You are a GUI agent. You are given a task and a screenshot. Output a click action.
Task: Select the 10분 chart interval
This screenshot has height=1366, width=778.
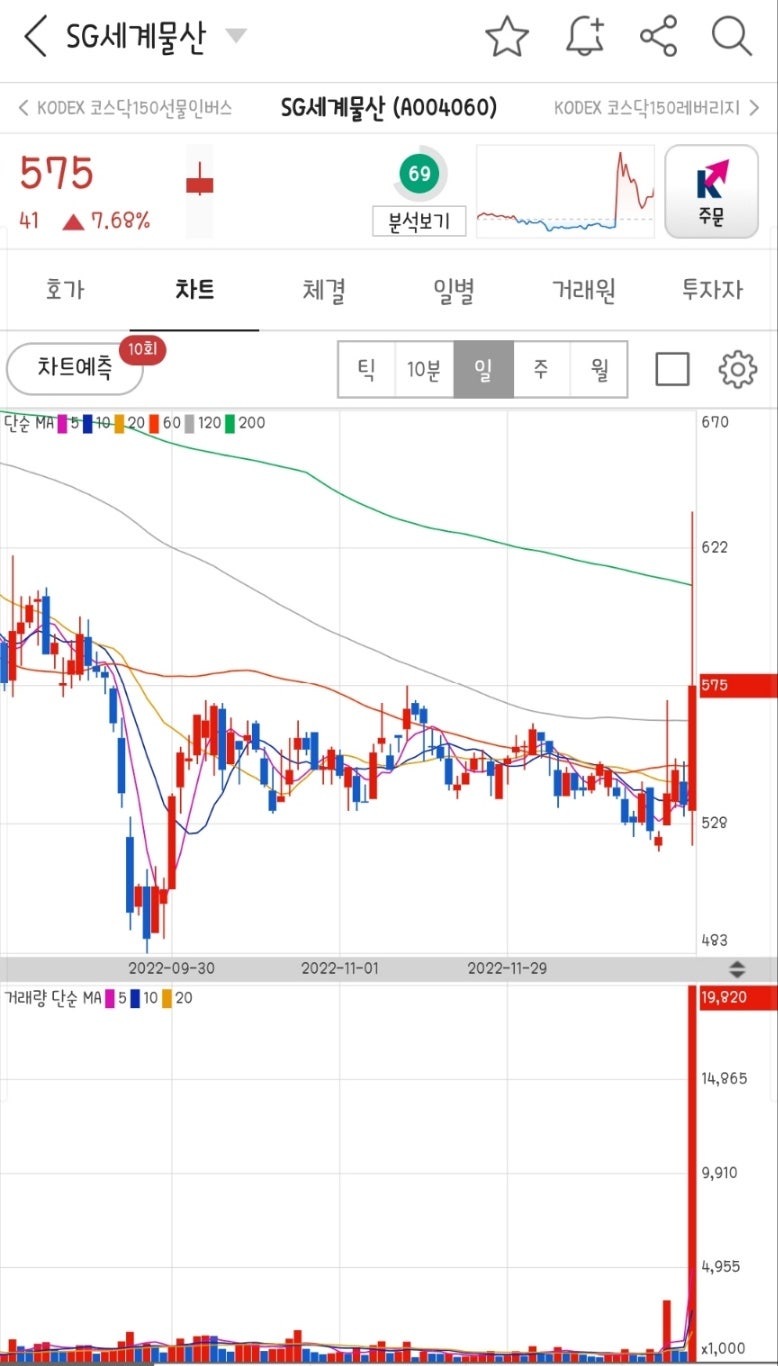pos(424,370)
